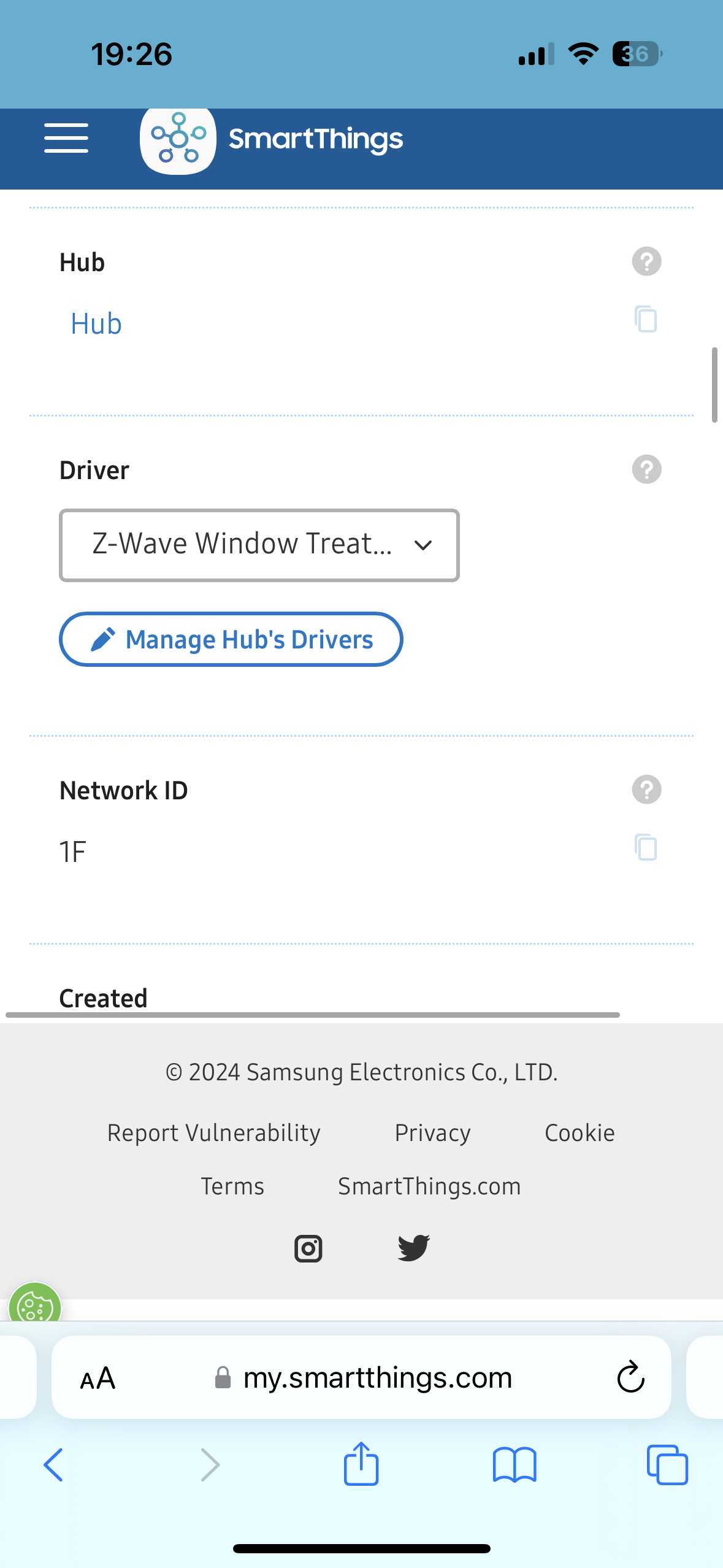Copy the Network ID 1F

646,847
